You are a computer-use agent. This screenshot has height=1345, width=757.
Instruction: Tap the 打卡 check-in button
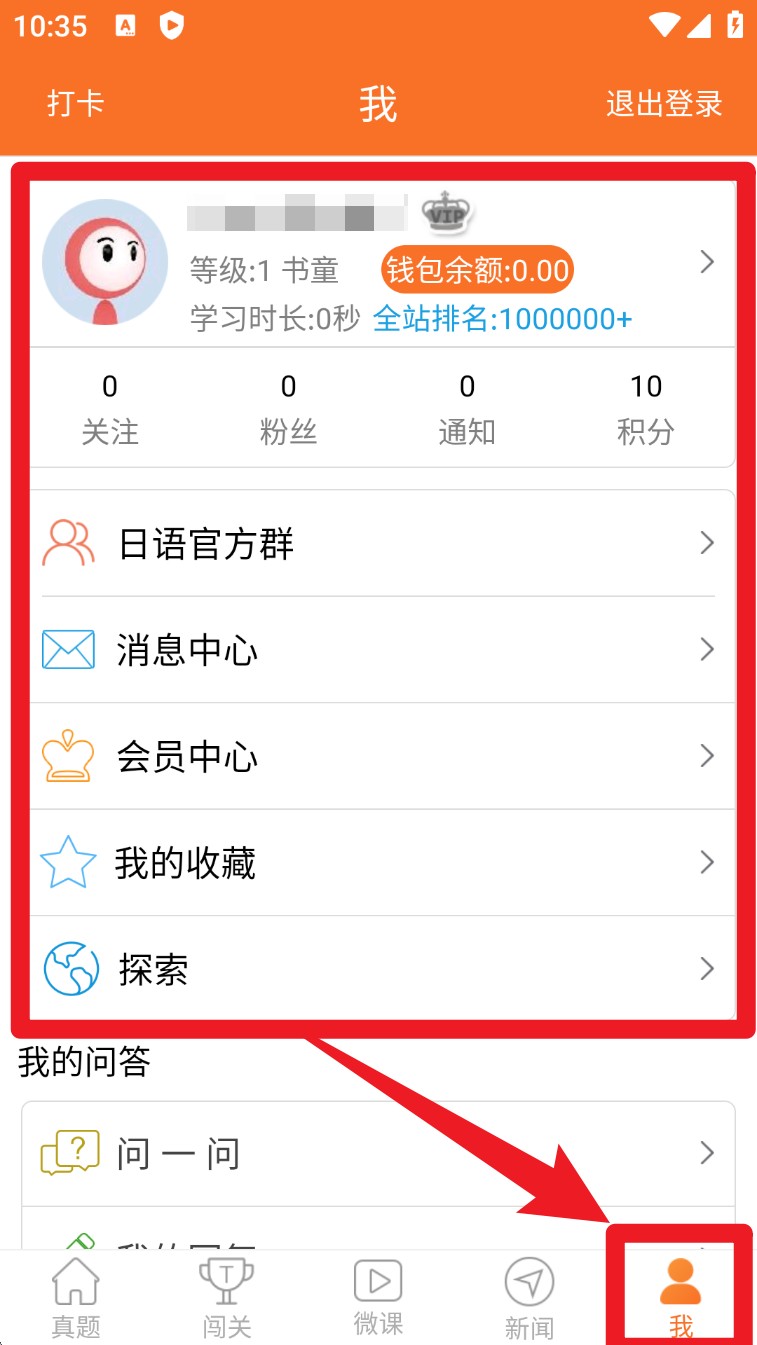pos(75,103)
